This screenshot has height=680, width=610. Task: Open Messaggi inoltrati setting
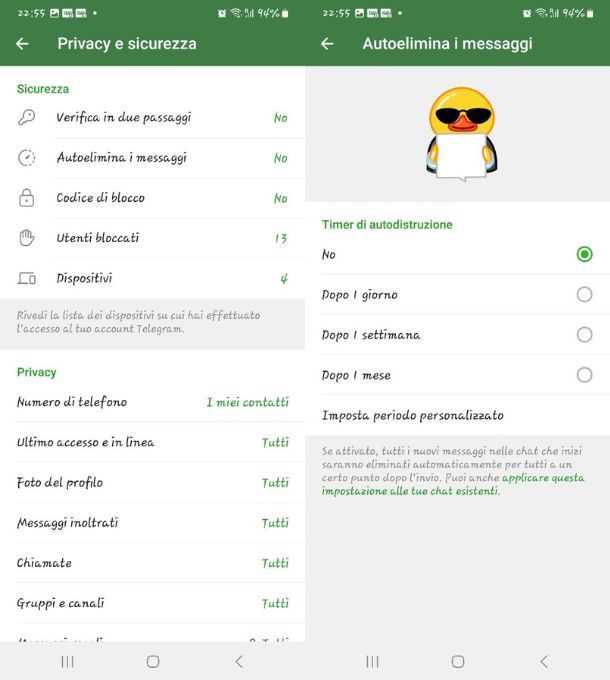[152, 523]
